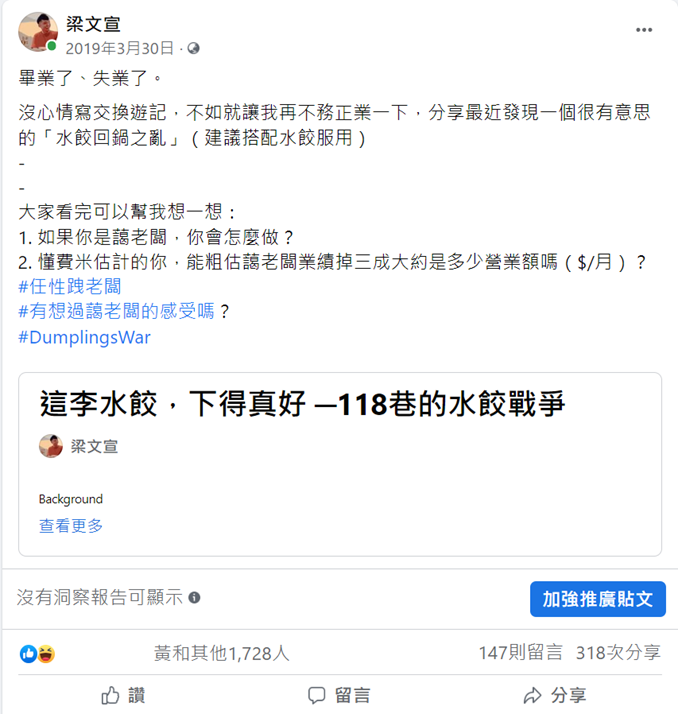Open the post's three-dot options menu

[x=644, y=30]
